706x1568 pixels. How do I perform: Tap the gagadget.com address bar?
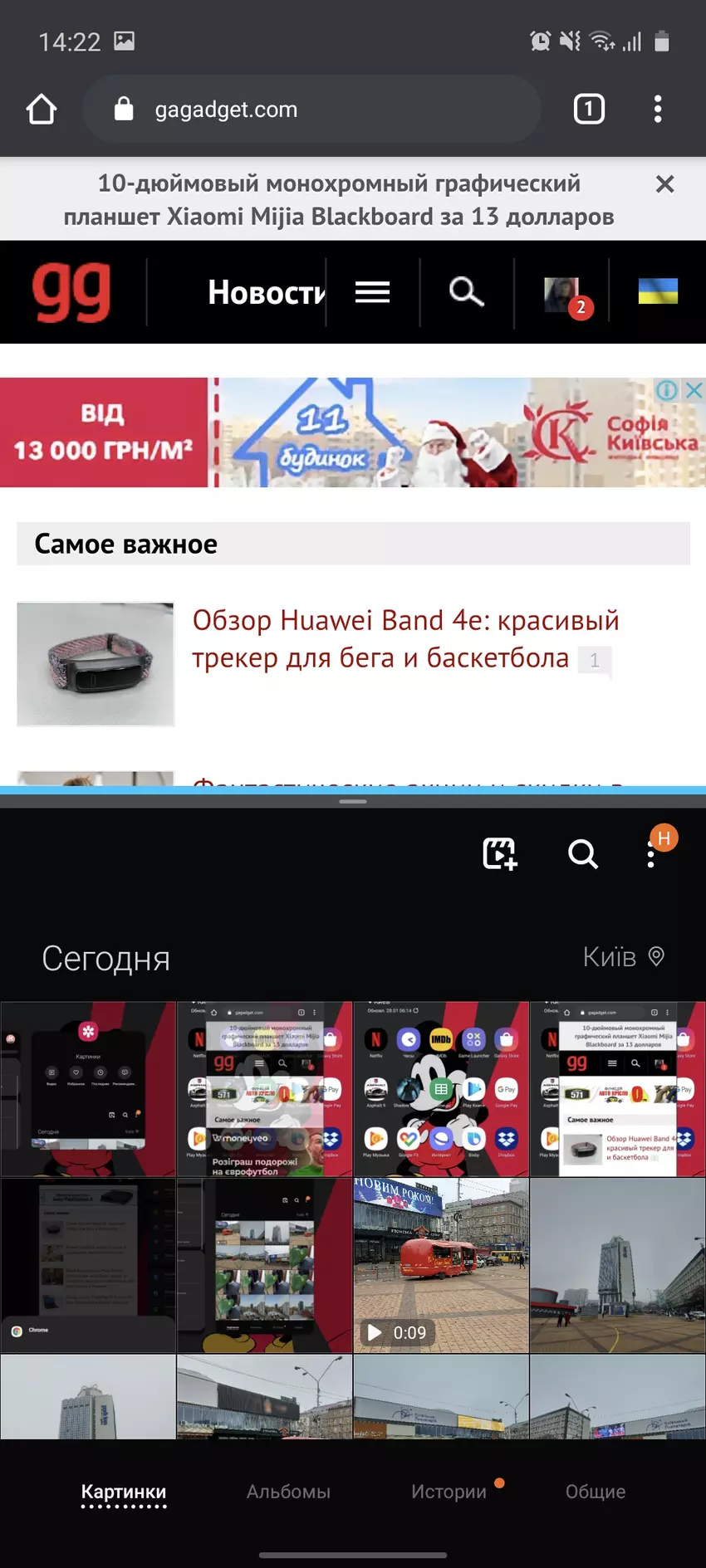point(311,109)
